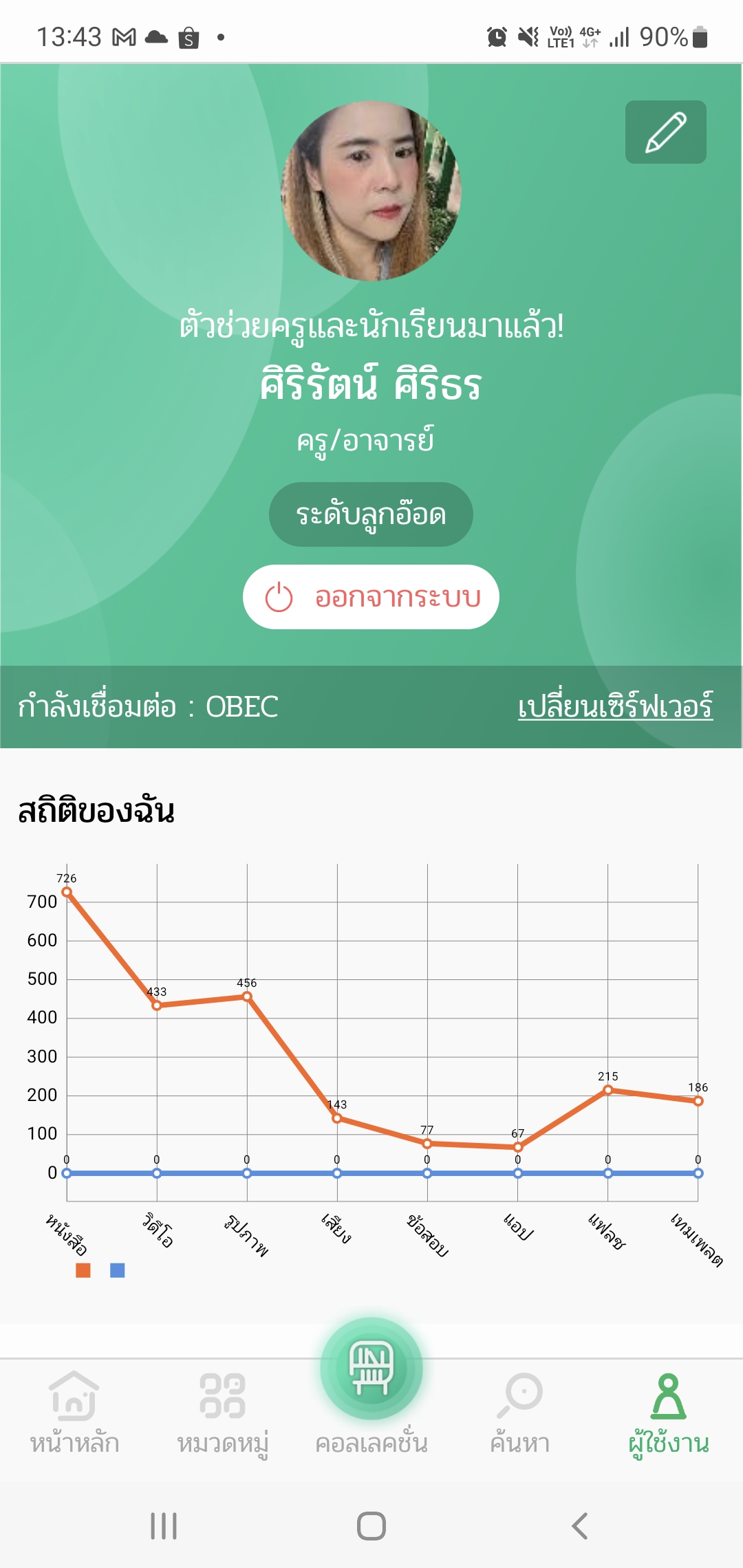Tap the profile photo

[x=371, y=191]
